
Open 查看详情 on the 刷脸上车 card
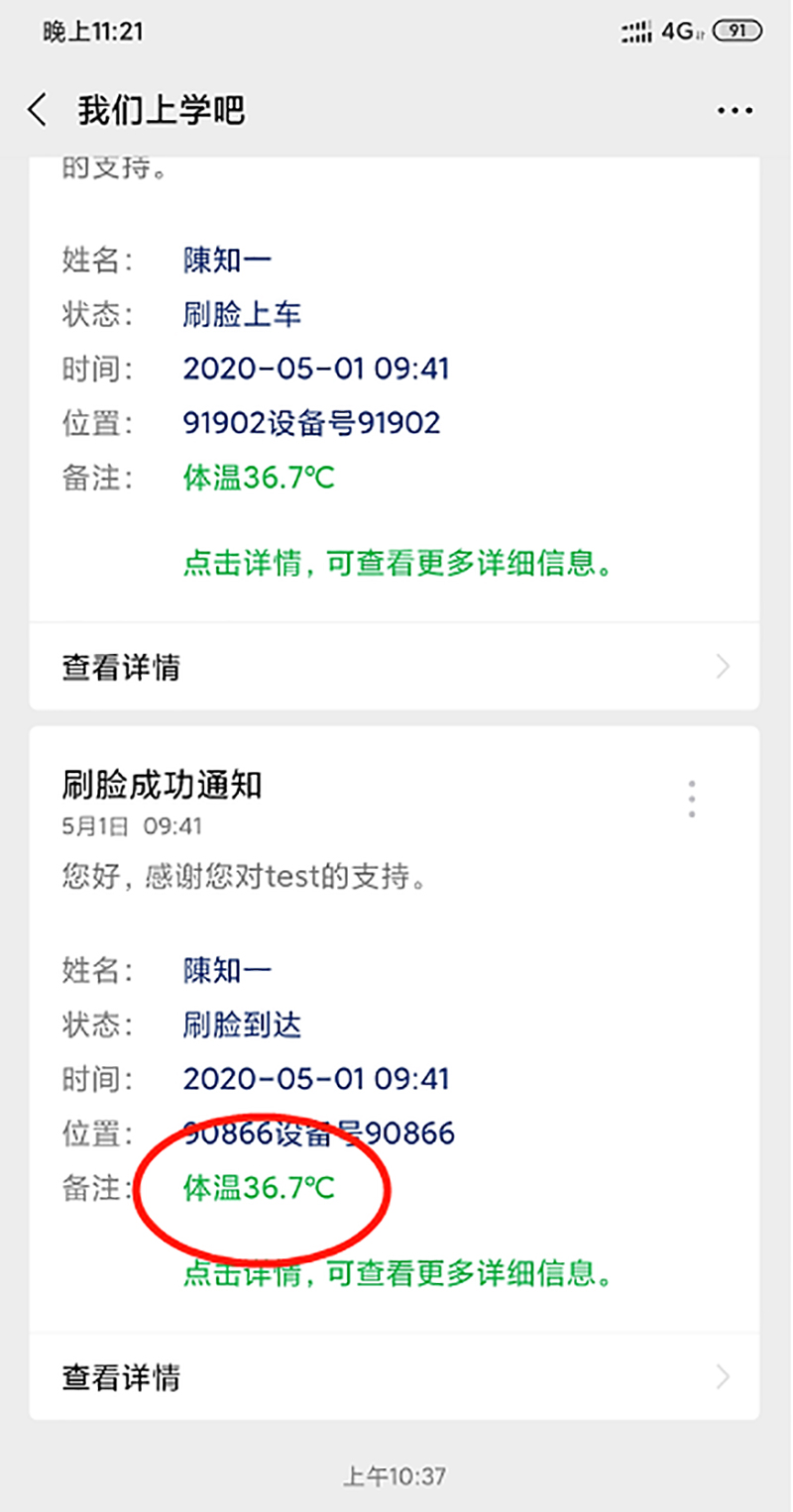[x=395, y=667]
